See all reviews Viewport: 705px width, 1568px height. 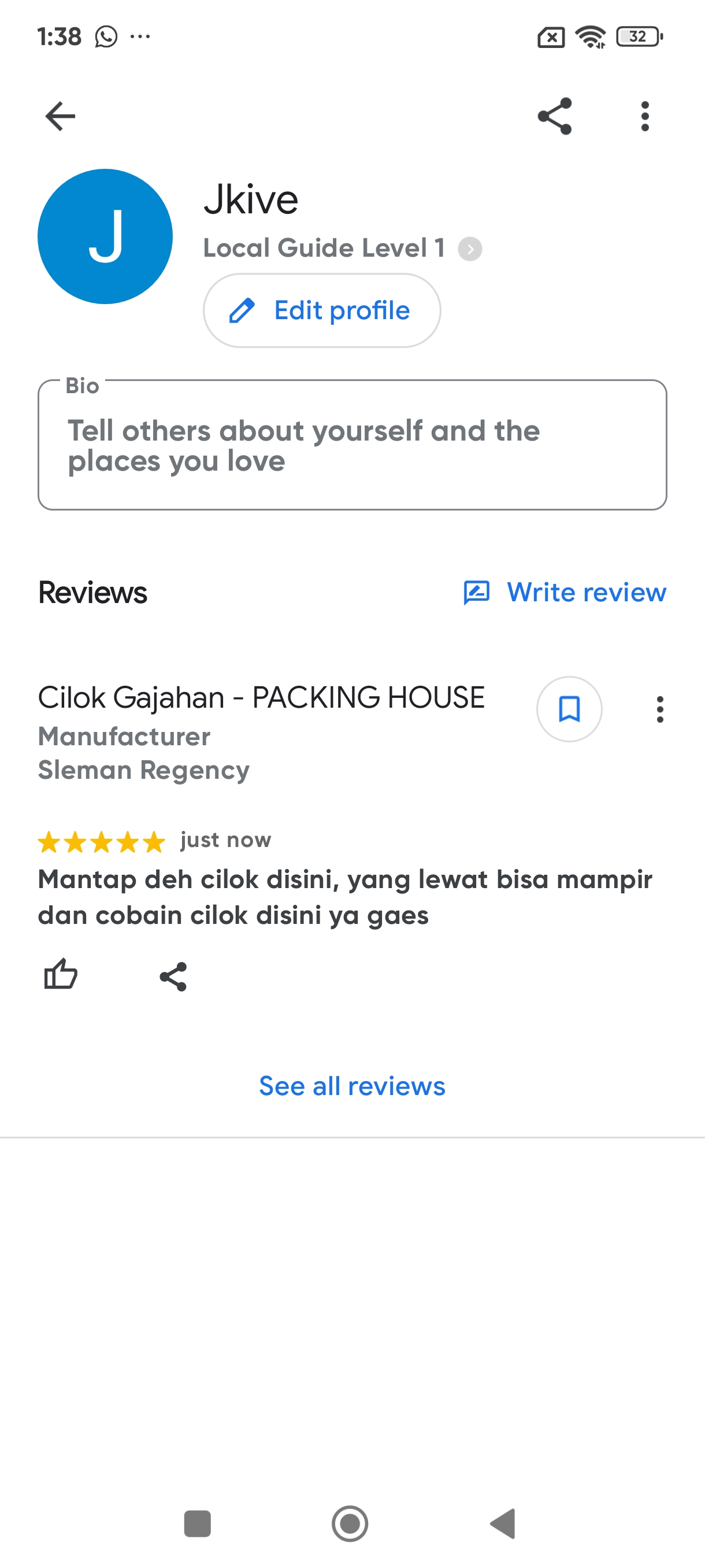click(x=352, y=1086)
